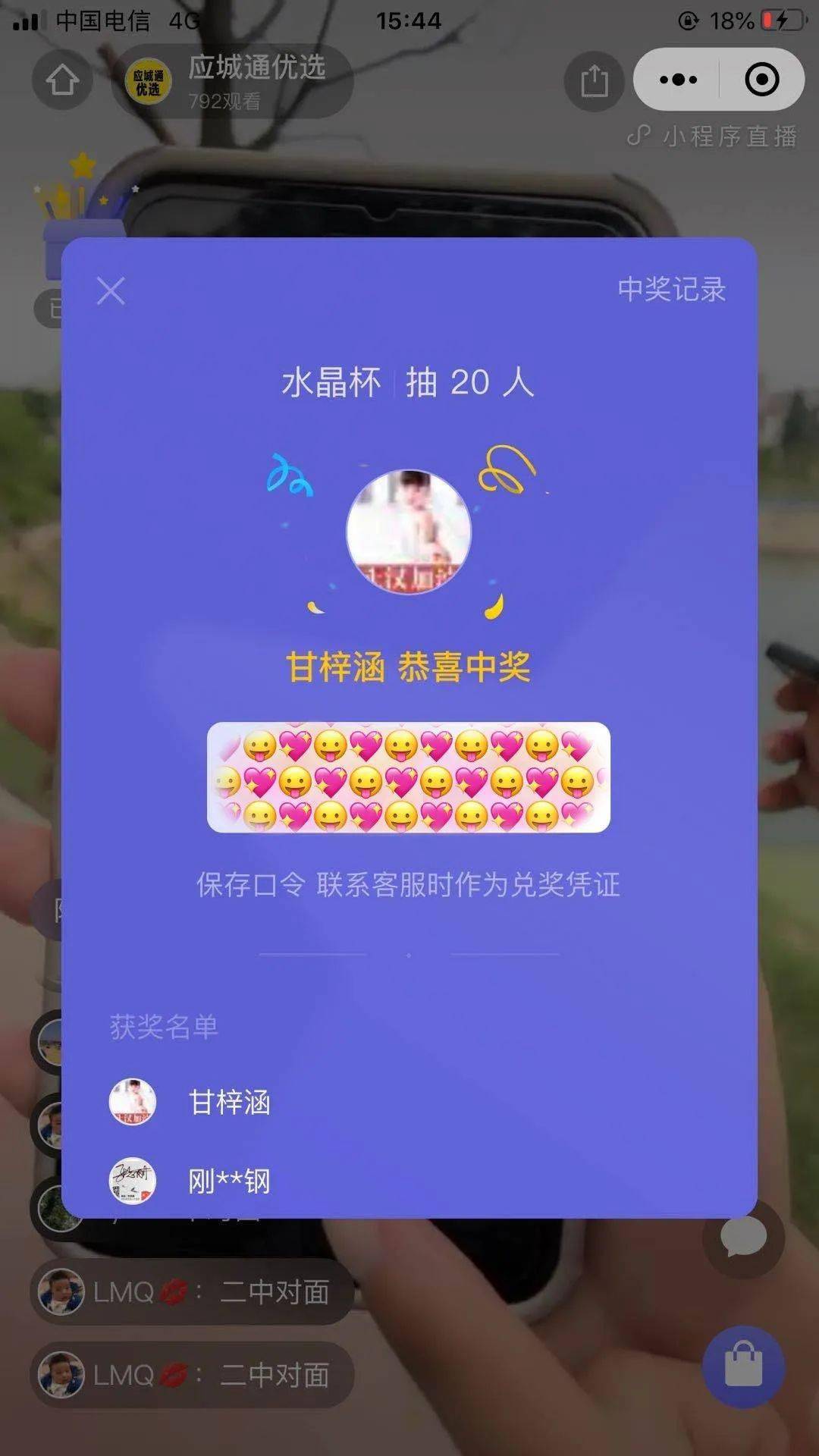Close the prize winner dialog

111,290
